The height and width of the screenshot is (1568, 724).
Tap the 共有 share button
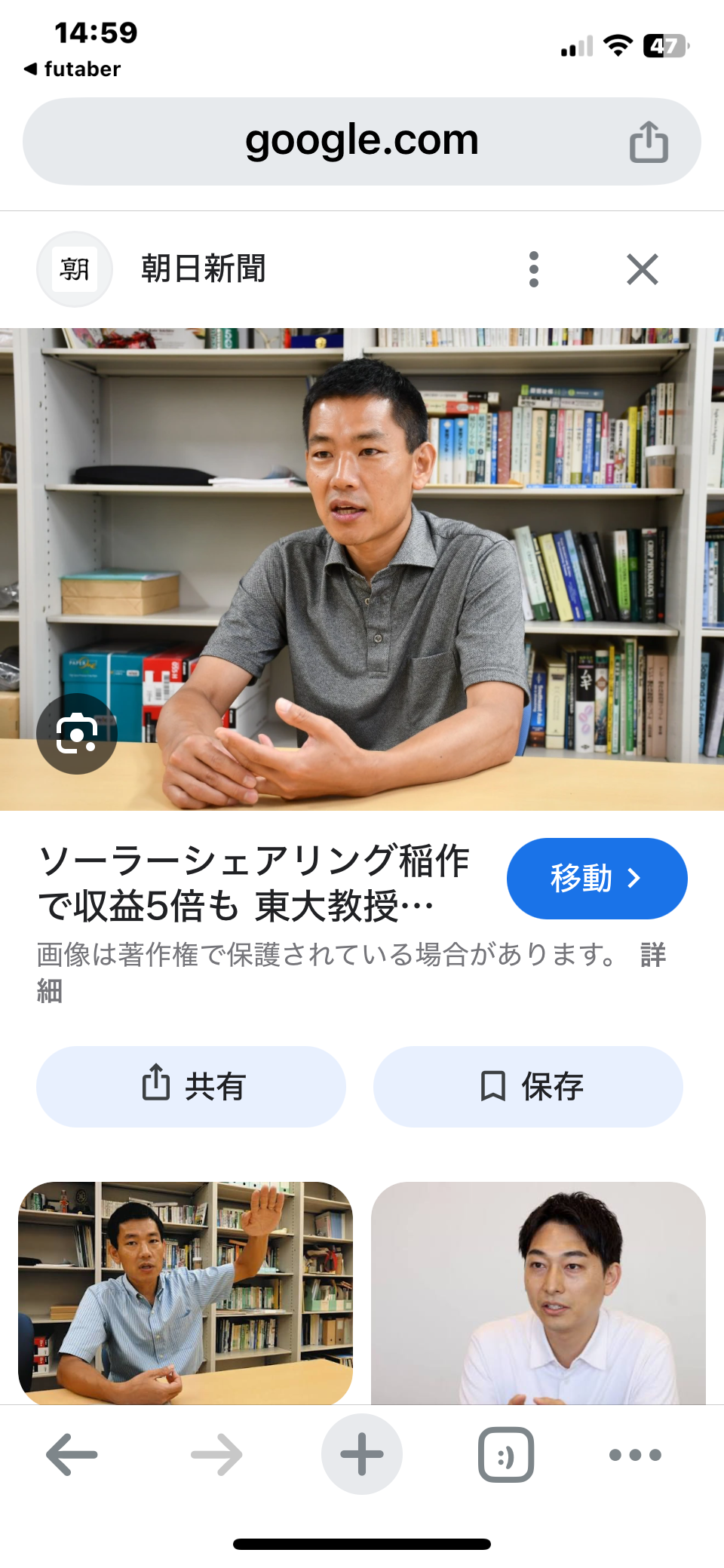pos(192,1086)
